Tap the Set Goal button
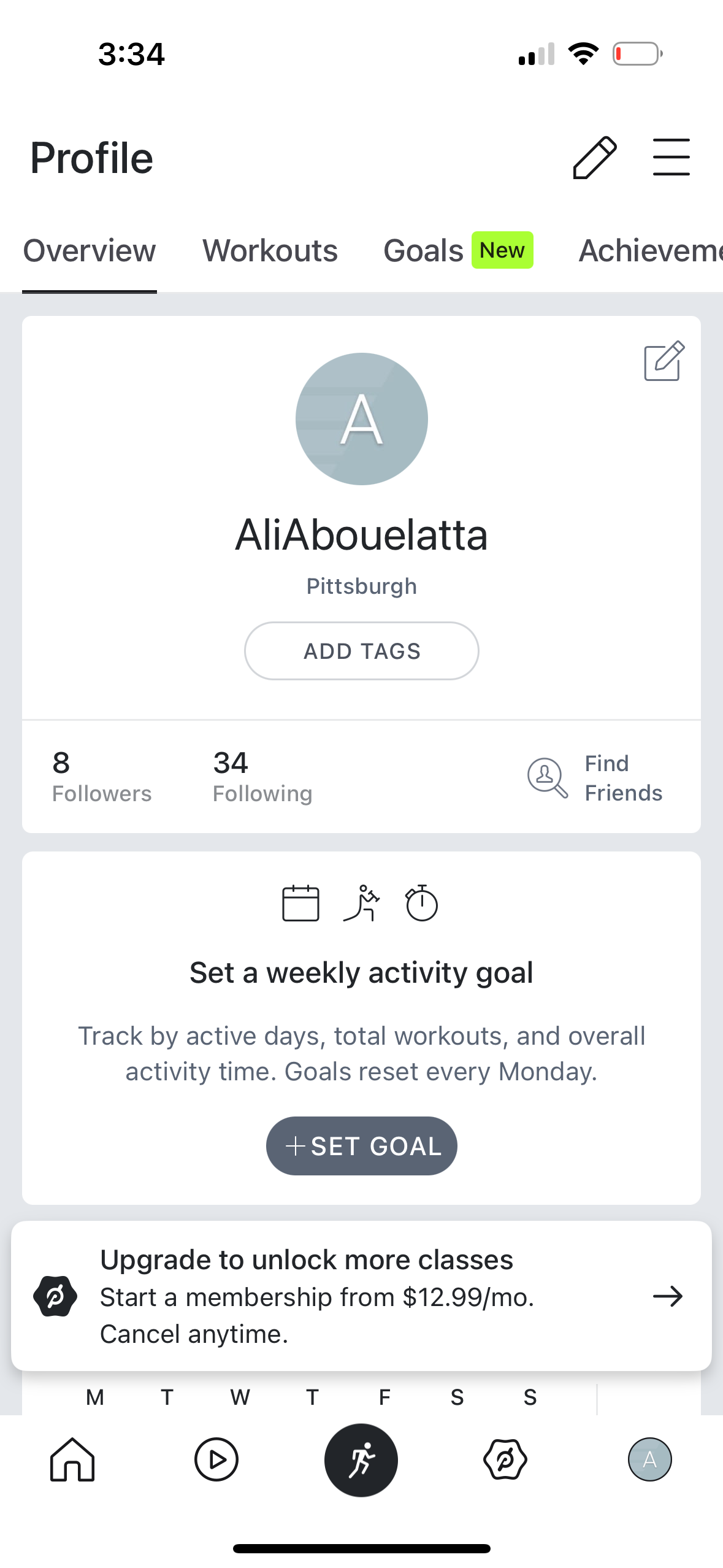 (361, 1145)
